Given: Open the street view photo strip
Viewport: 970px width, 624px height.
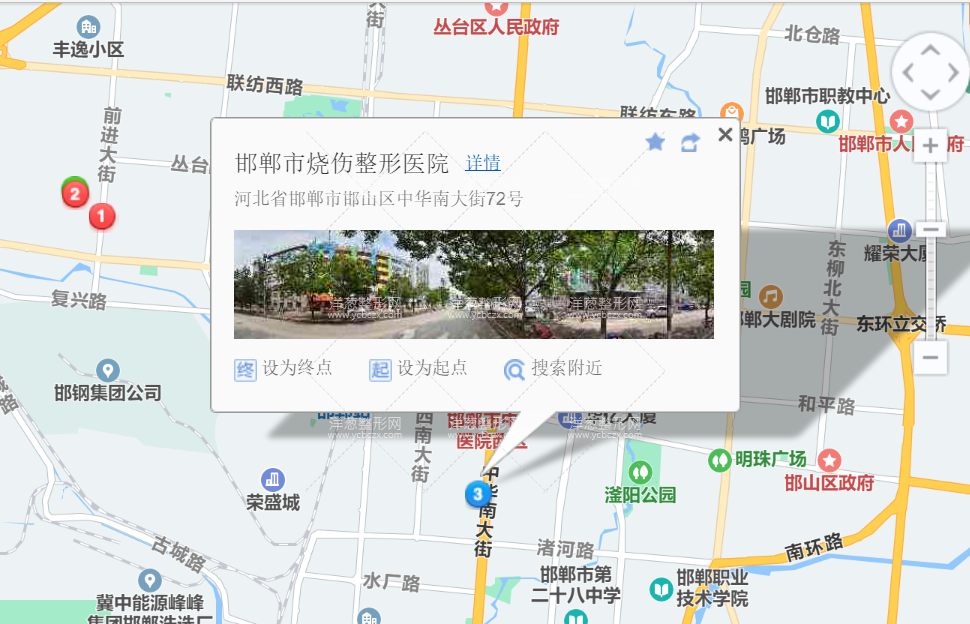Looking at the screenshot, I should (473, 285).
